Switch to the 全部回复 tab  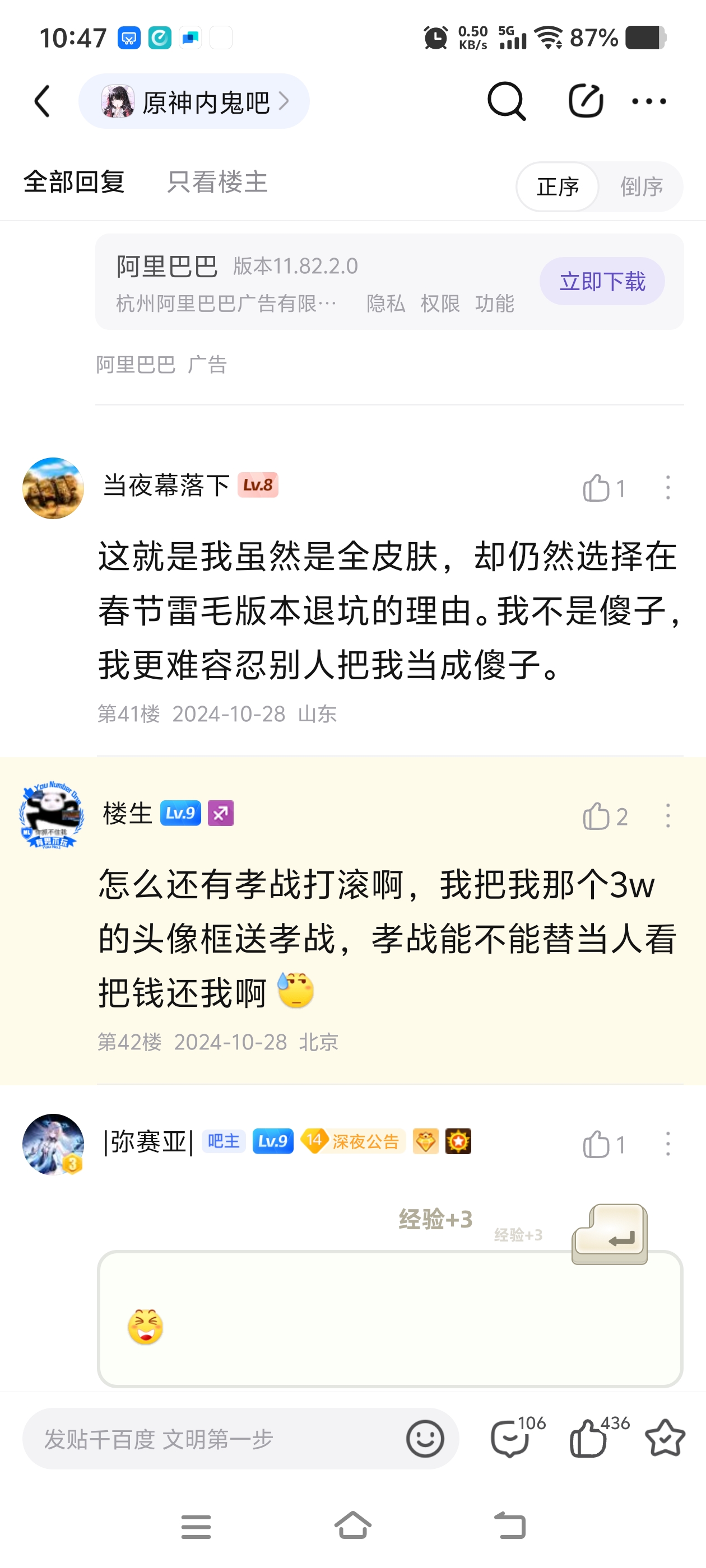pyautogui.click(x=75, y=182)
